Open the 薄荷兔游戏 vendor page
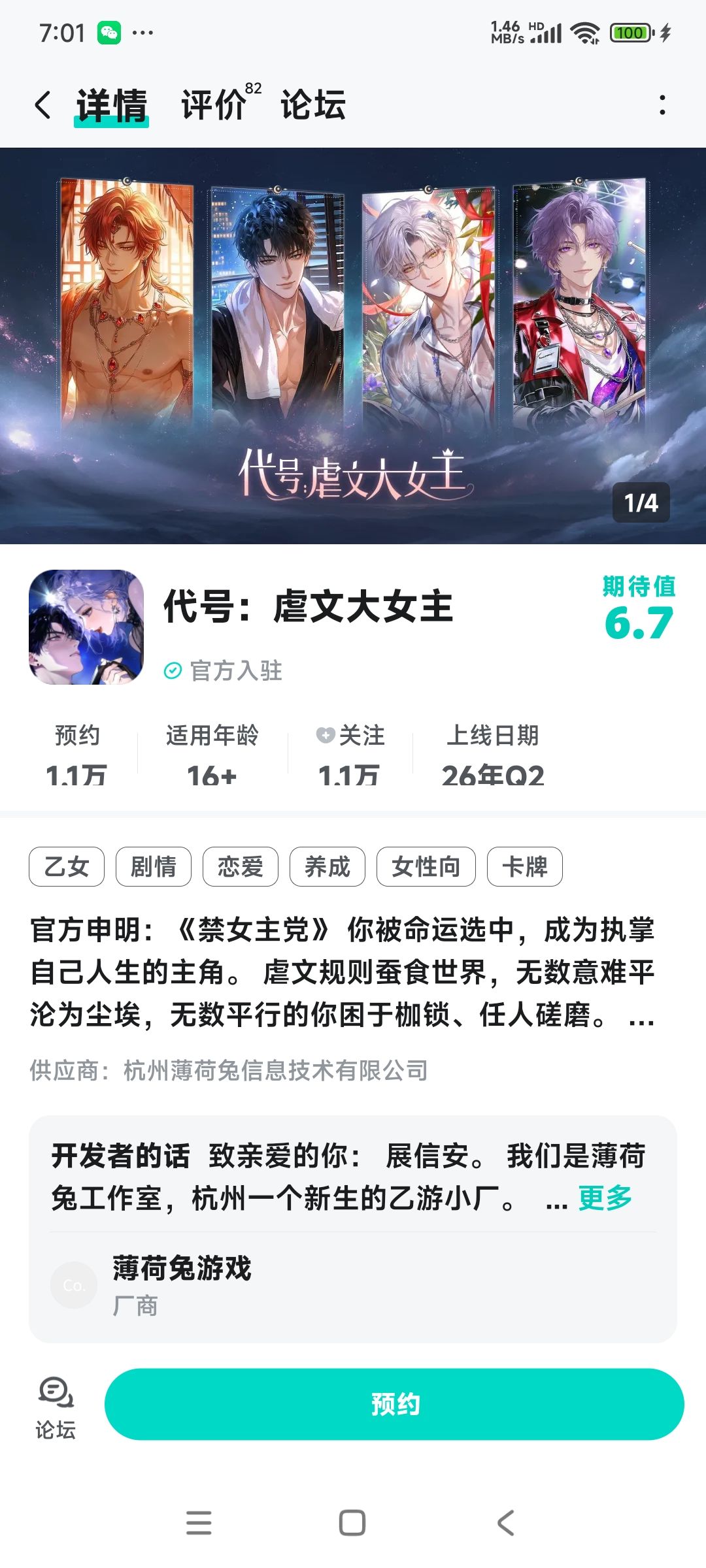The width and height of the screenshot is (706, 1568). pyautogui.click(x=353, y=1285)
